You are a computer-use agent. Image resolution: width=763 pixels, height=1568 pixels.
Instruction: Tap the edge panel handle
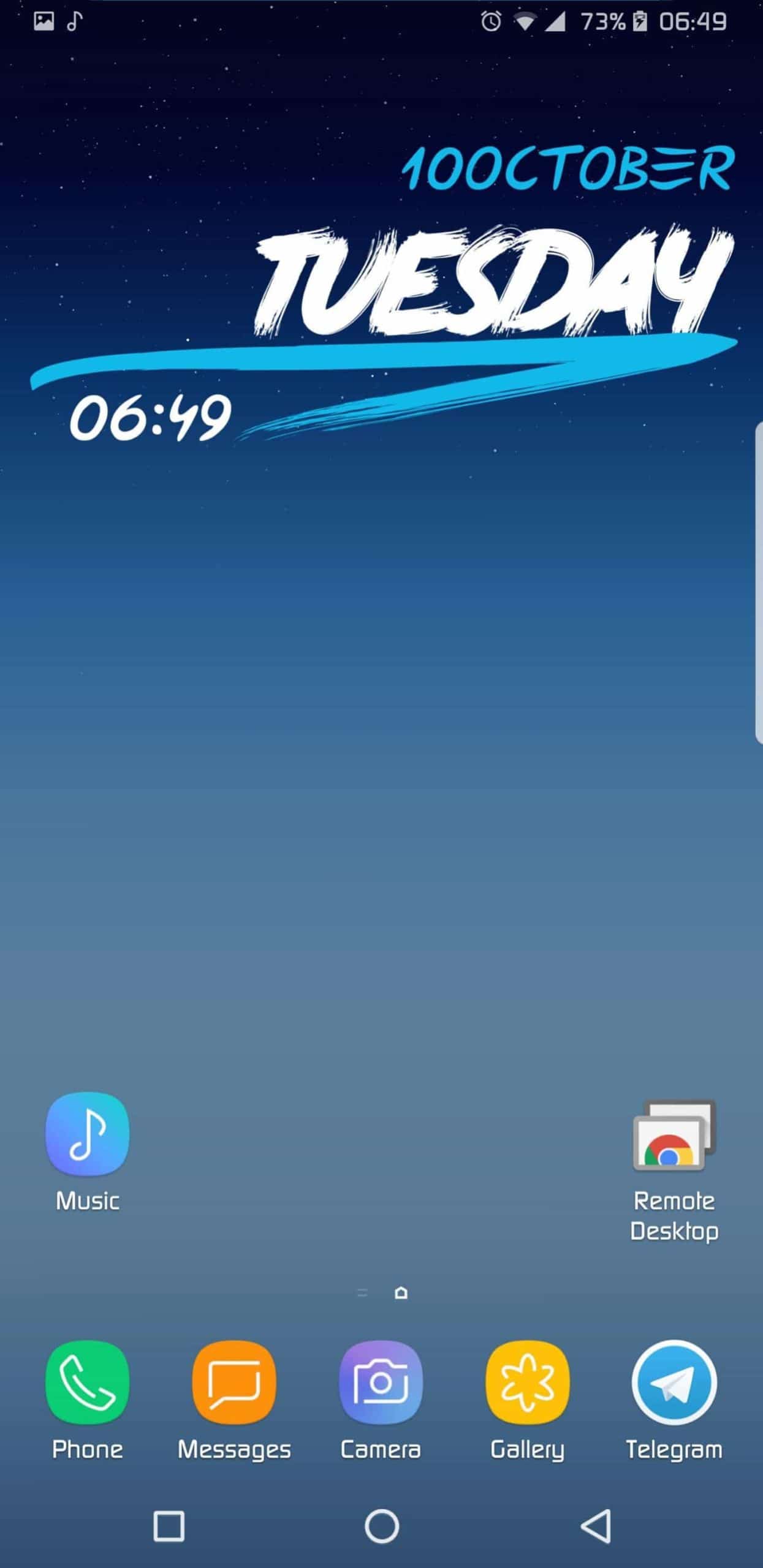[759, 582]
